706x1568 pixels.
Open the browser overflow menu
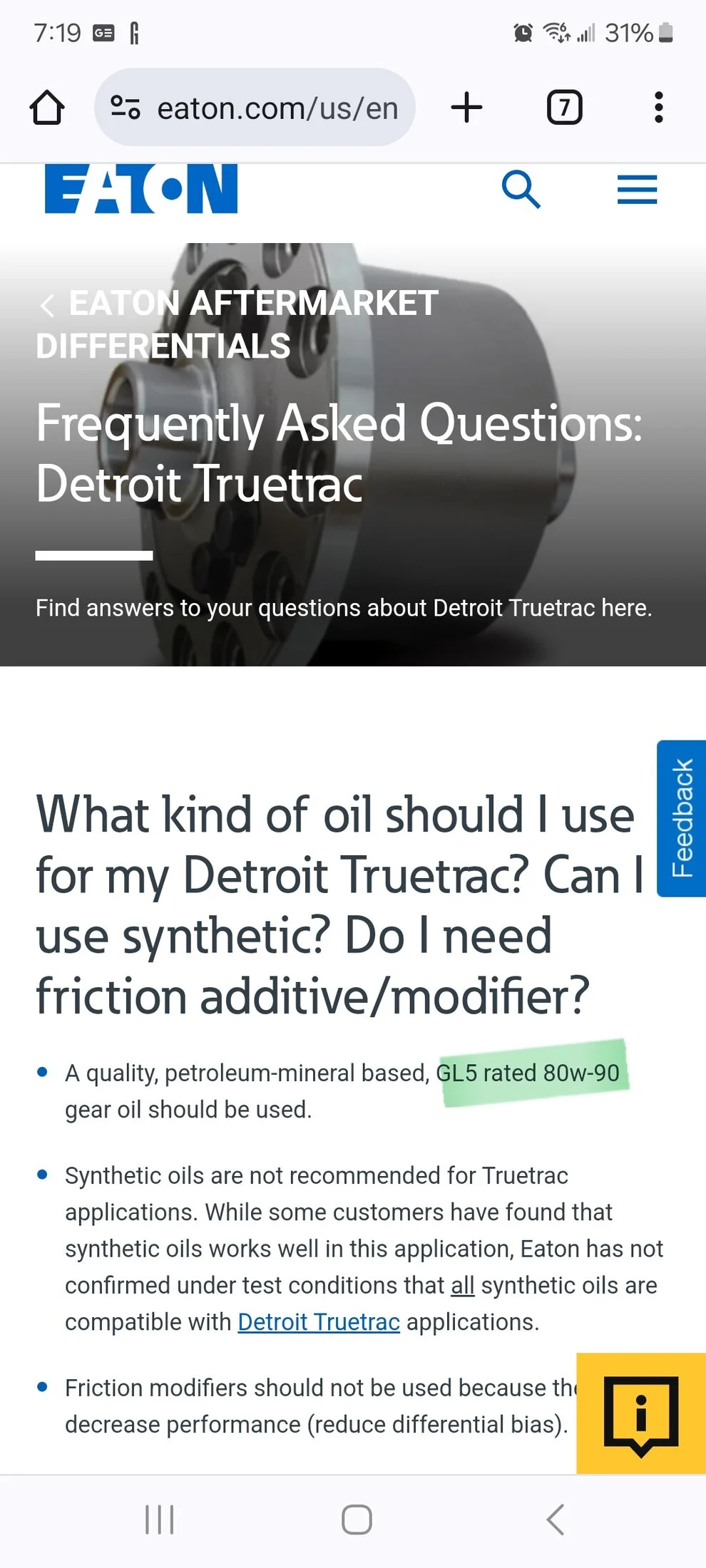(x=658, y=108)
